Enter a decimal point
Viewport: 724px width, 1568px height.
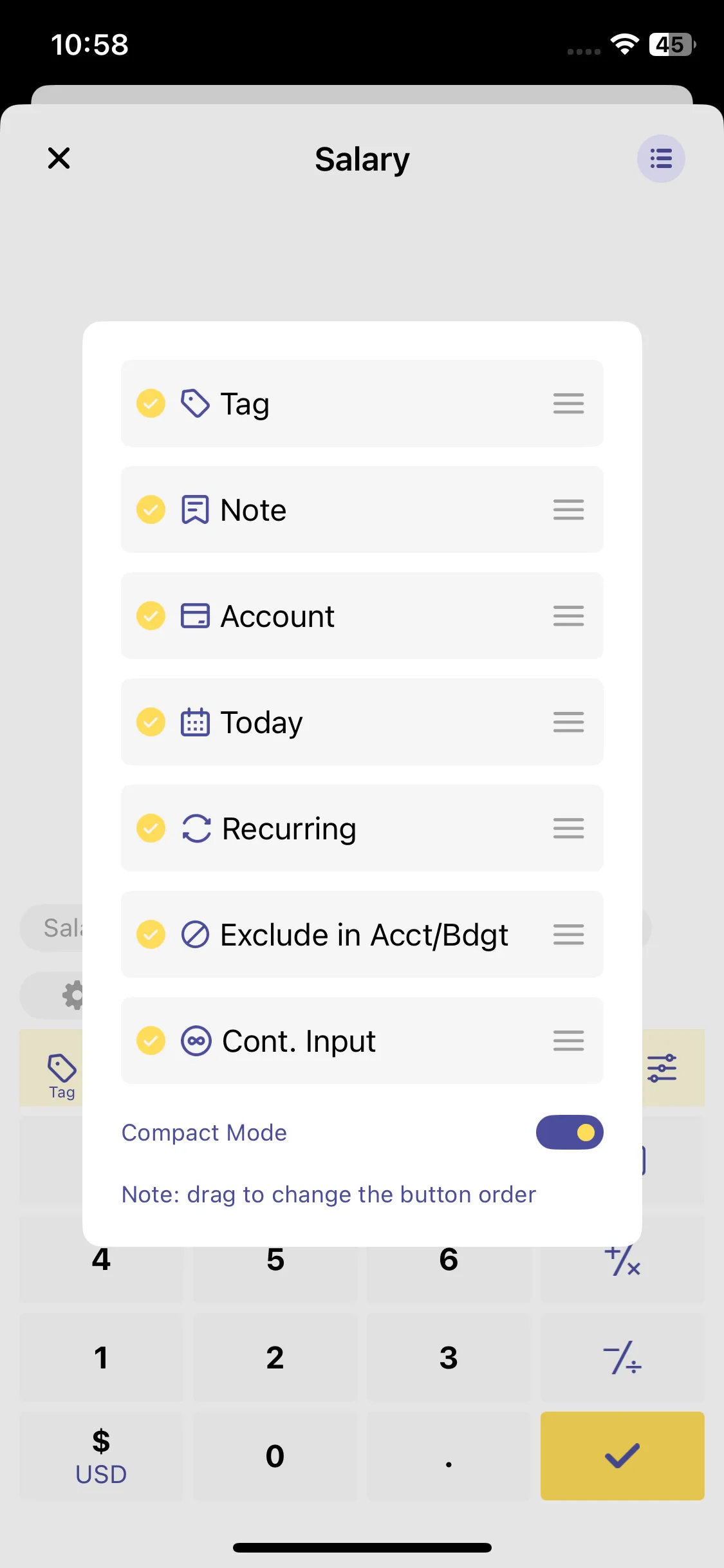pos(449,1456)
